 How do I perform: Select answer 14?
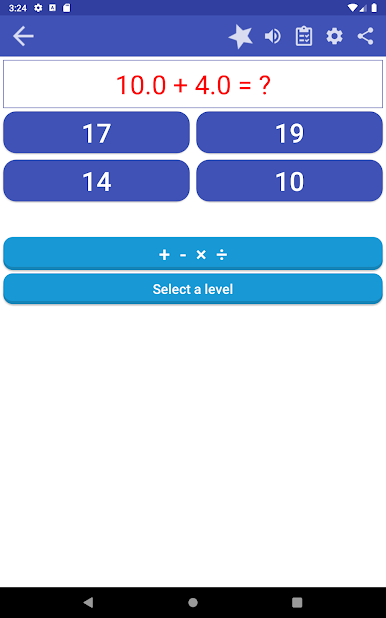tap(97, 181)
